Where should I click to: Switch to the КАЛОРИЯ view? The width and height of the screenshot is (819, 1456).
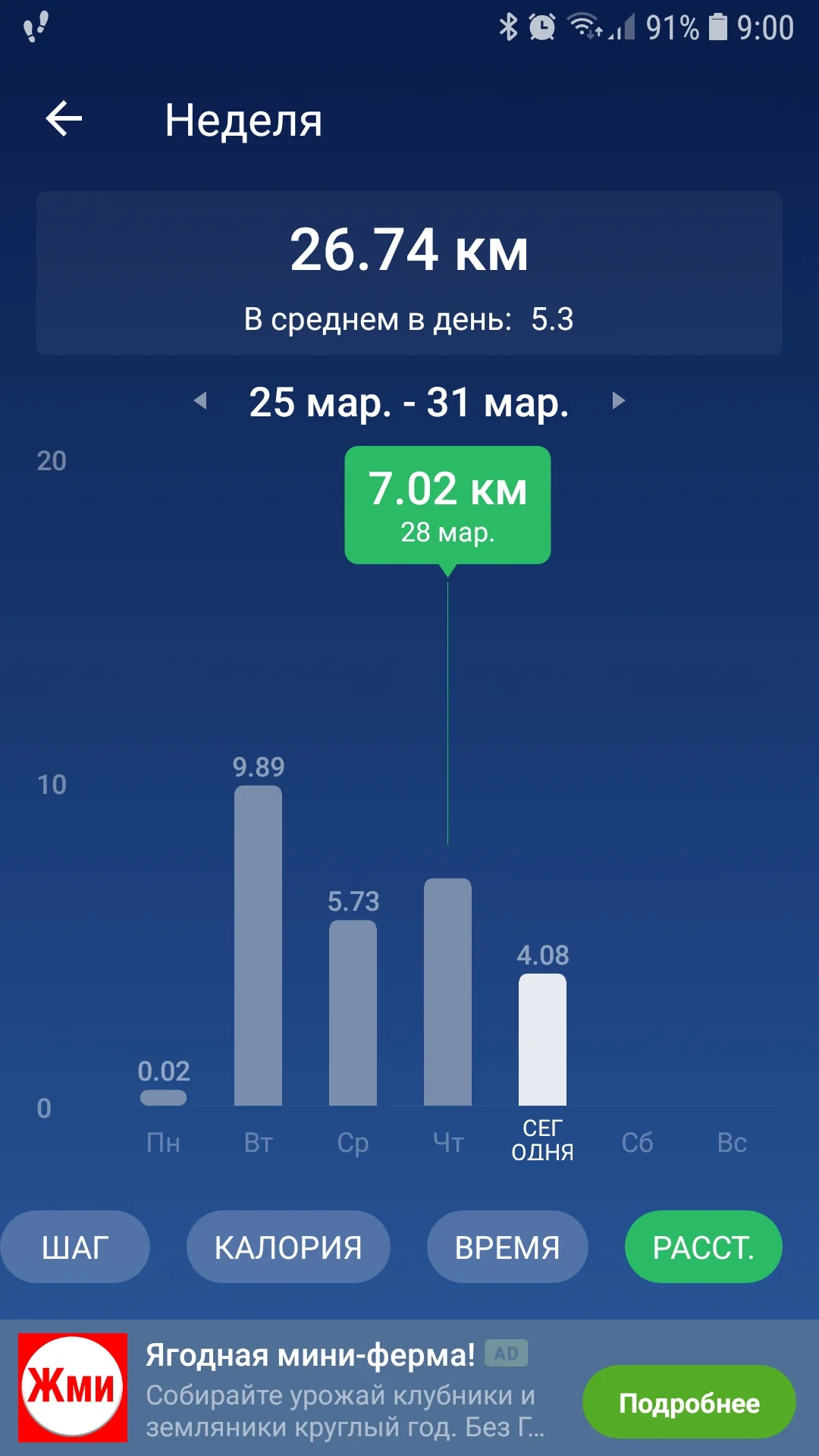(x=288, y=1247)
